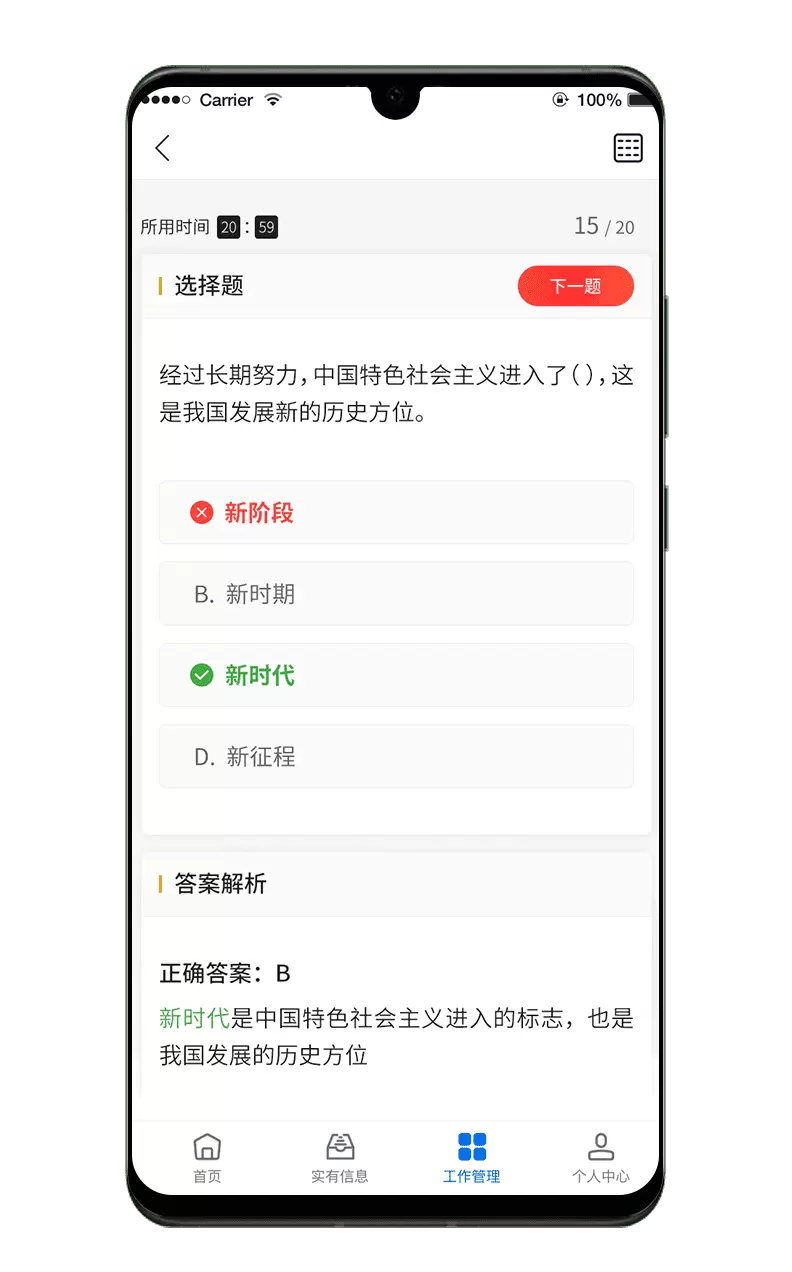792x1272 pixels.
Task: Choose option D. 新征程
Action: pos(396,757)
